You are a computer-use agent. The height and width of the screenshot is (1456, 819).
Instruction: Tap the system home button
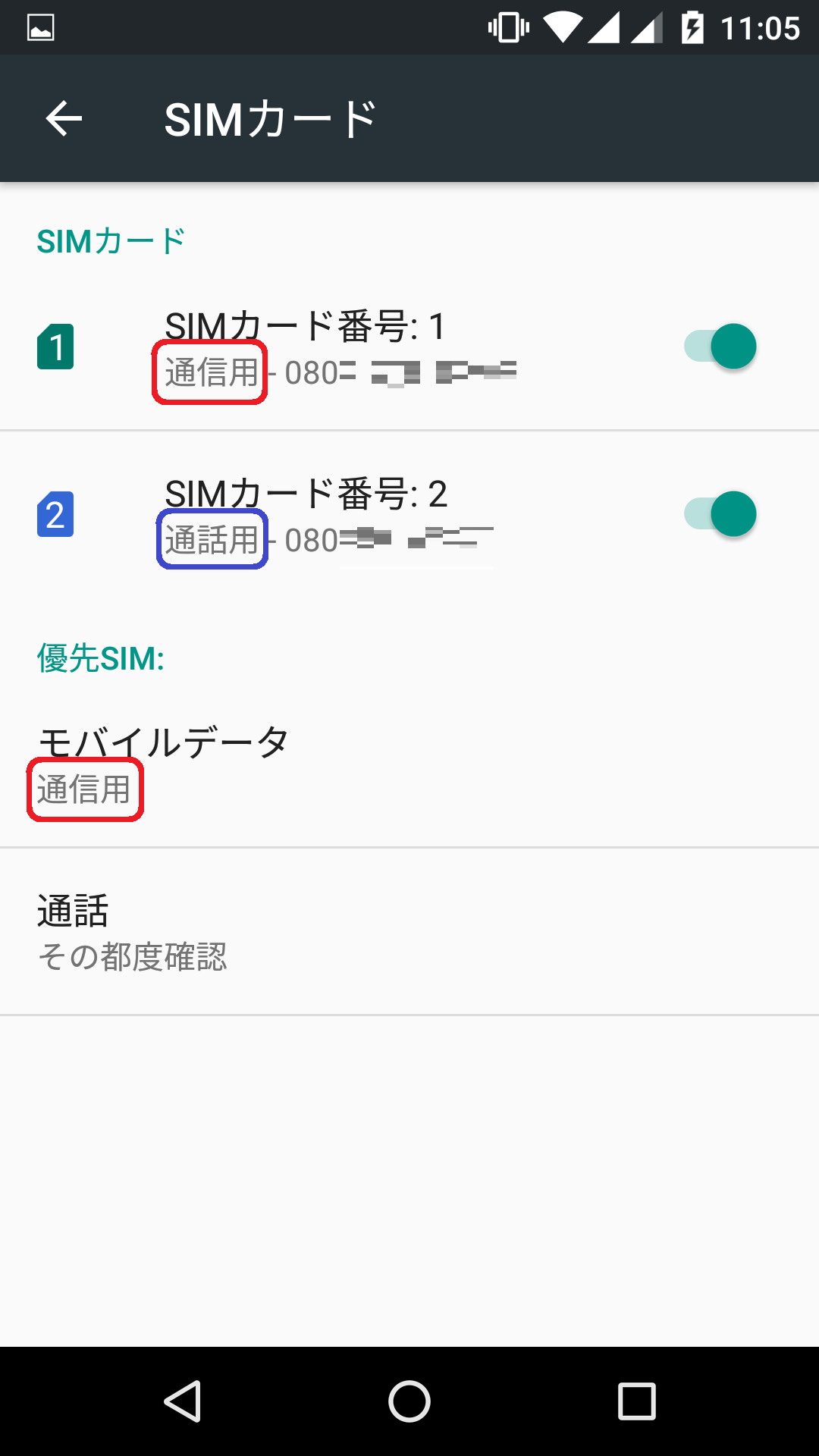pos(409,1401)
